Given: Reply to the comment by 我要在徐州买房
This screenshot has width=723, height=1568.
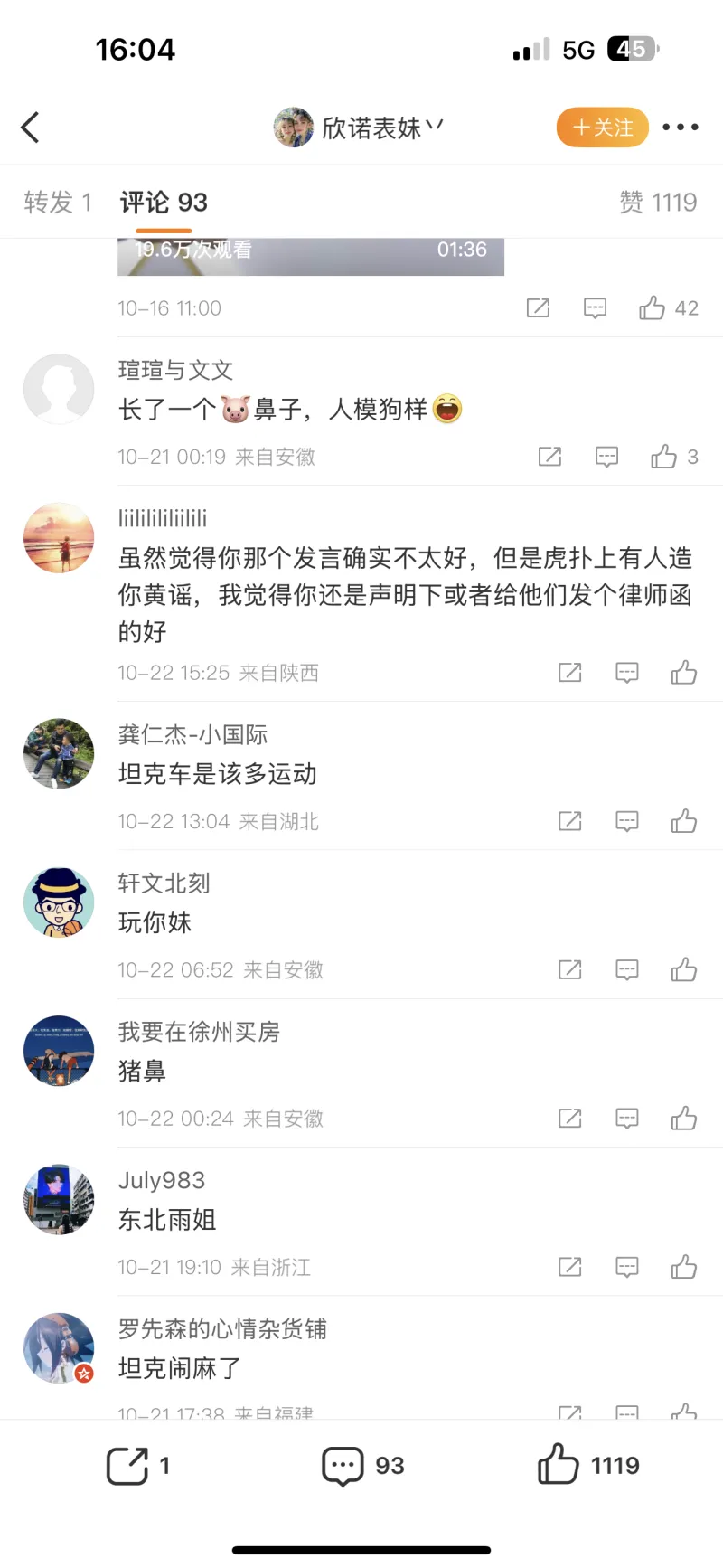Looking at the screenshot, I should click(x=626, y=1119).
